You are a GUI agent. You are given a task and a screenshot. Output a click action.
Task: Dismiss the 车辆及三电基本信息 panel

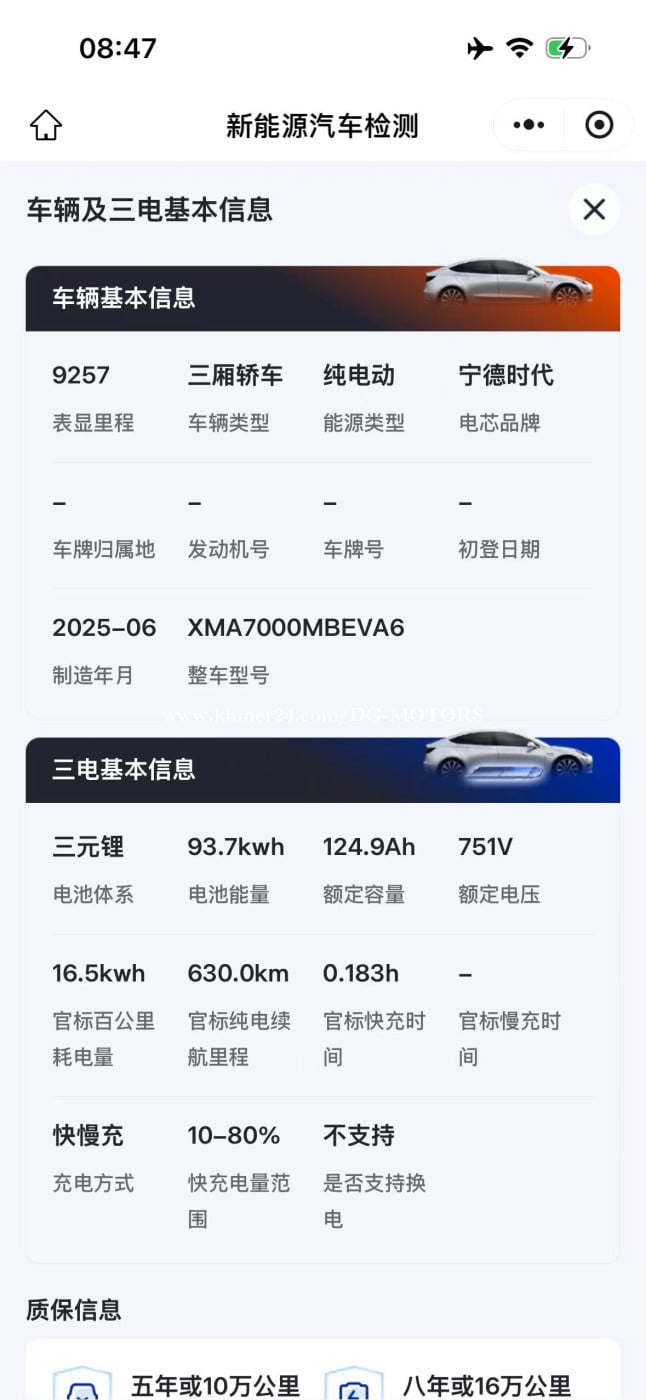(594, 209)
